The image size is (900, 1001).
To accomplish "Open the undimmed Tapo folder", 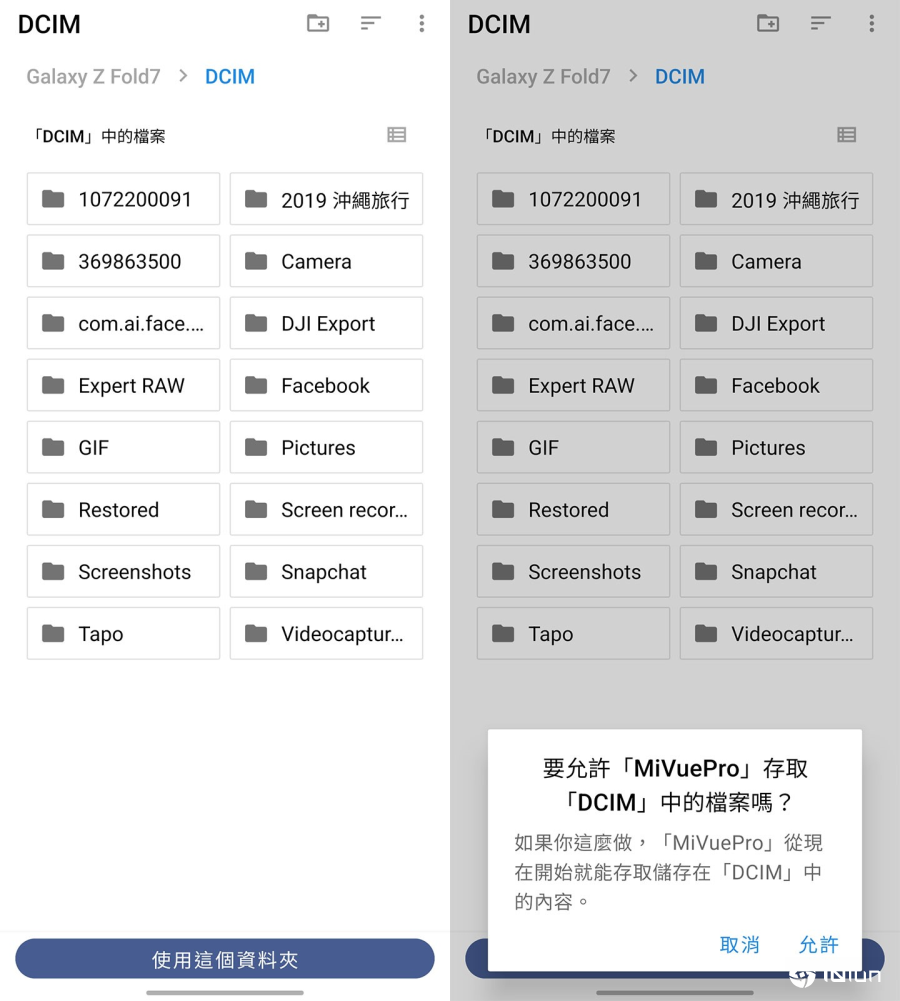I will click(x=123, y=633).
